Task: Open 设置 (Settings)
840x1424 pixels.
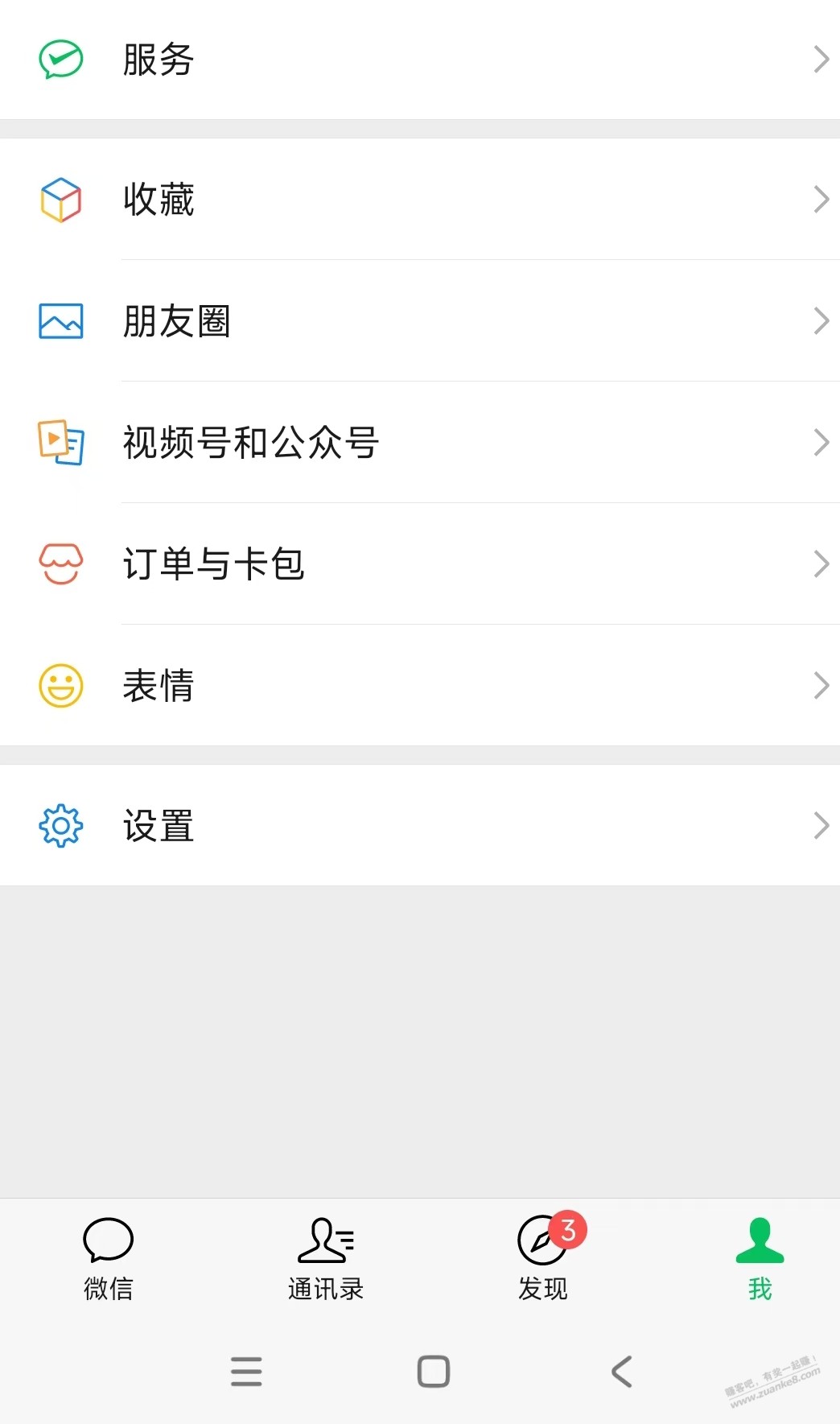Action: pos(418,826)
